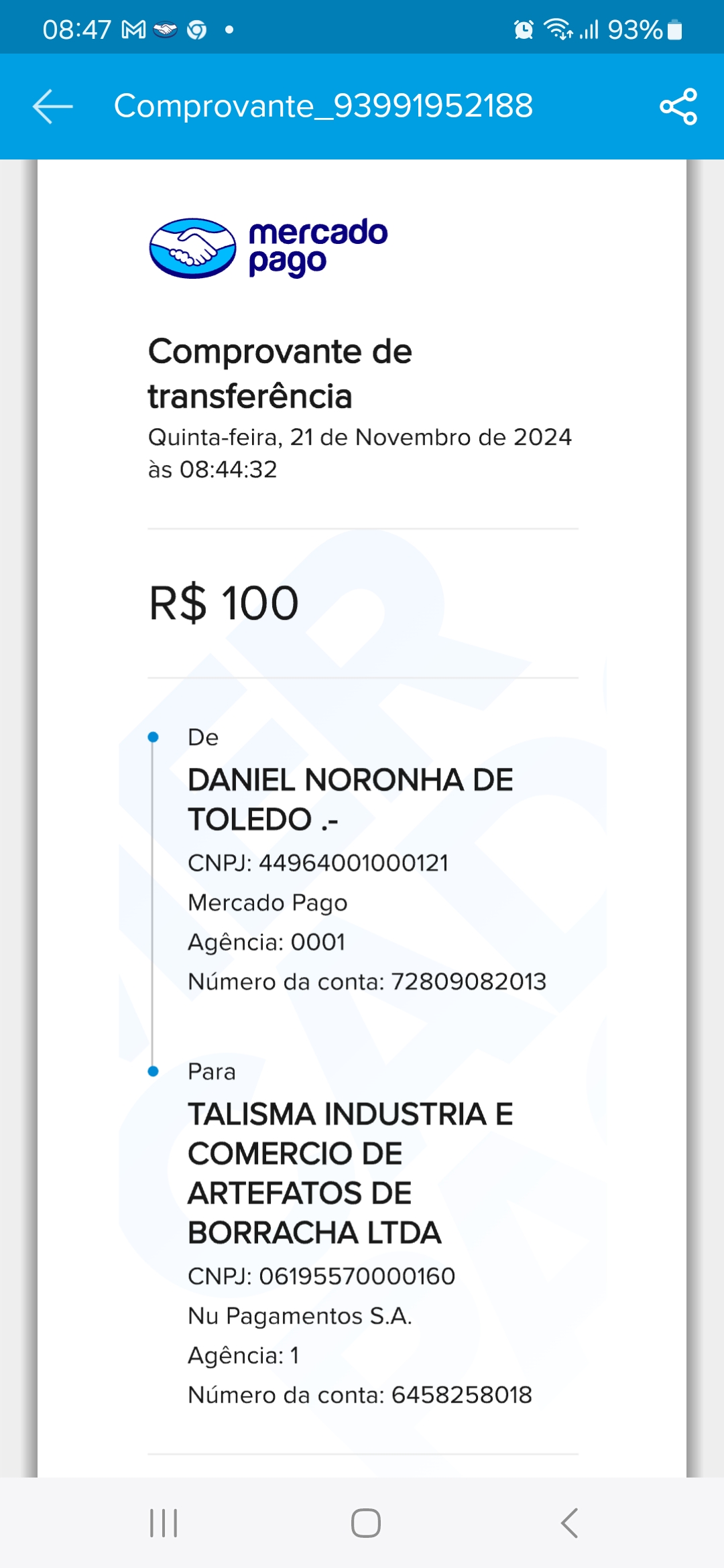
Task: Go back from the Comprovante document viewer
Action: point(53,106)
